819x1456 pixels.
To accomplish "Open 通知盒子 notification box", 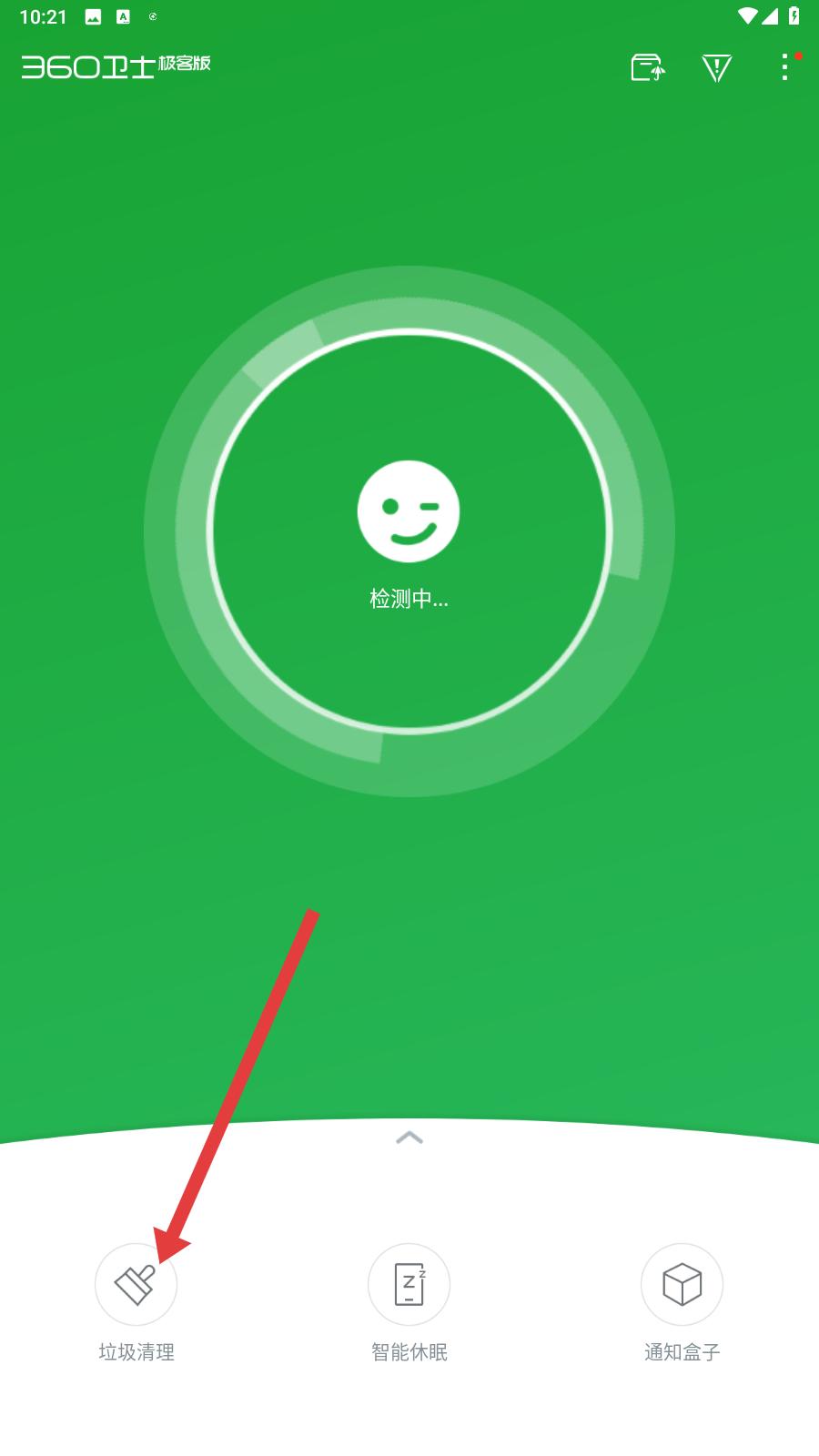I will point(682,1285).
